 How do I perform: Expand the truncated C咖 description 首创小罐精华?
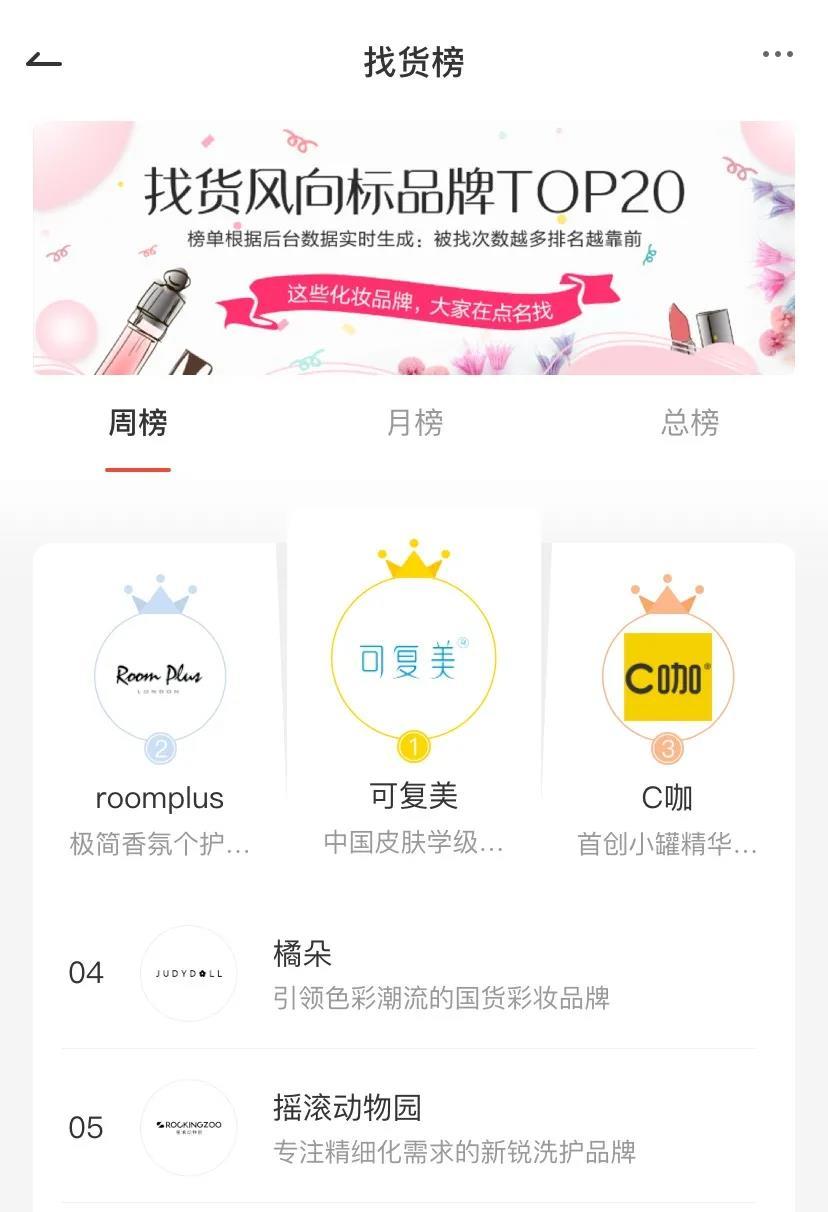tap(667, 843)
